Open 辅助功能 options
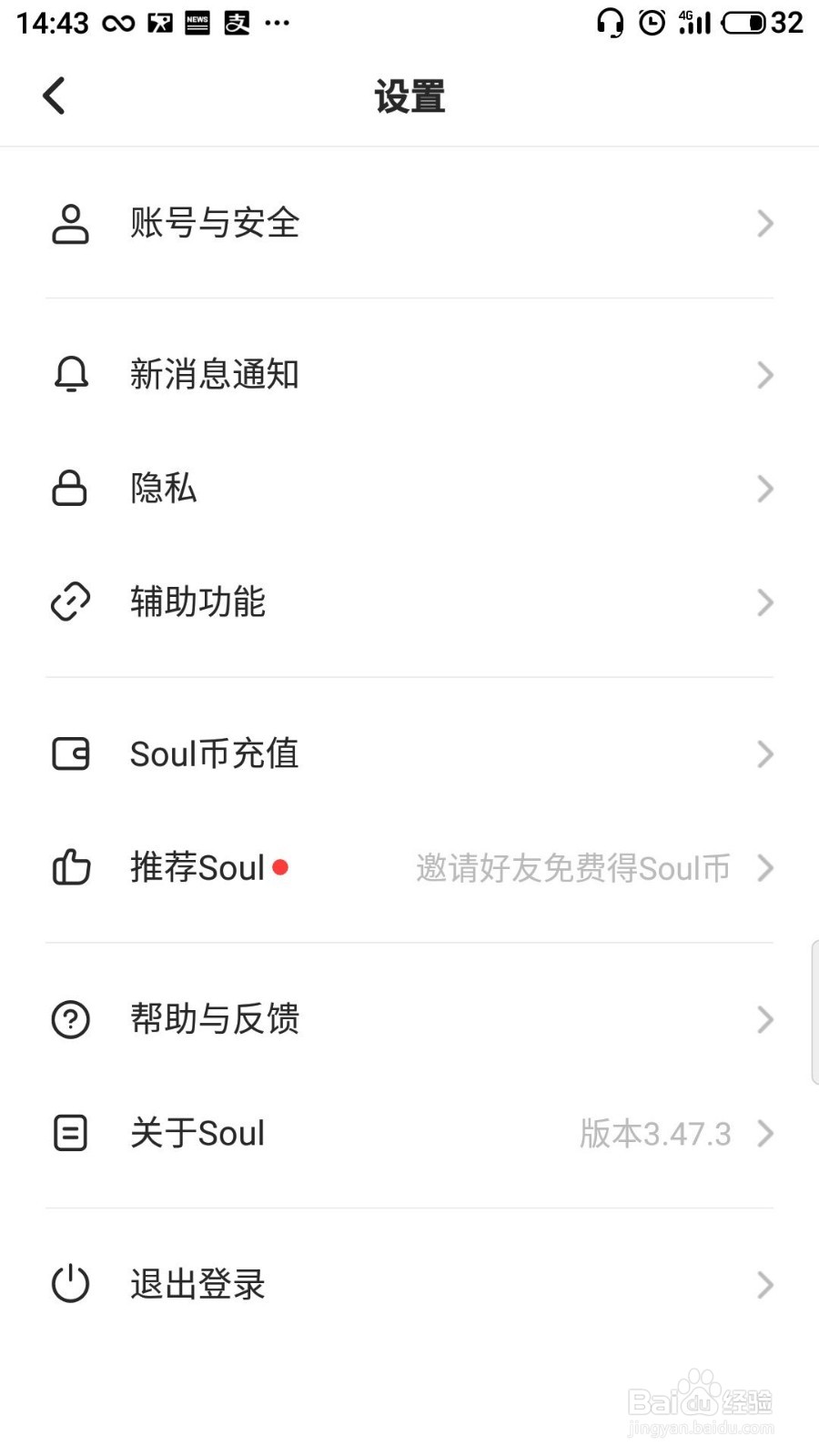The height and width of the screenshot is (1456, 819). [409, 602]
